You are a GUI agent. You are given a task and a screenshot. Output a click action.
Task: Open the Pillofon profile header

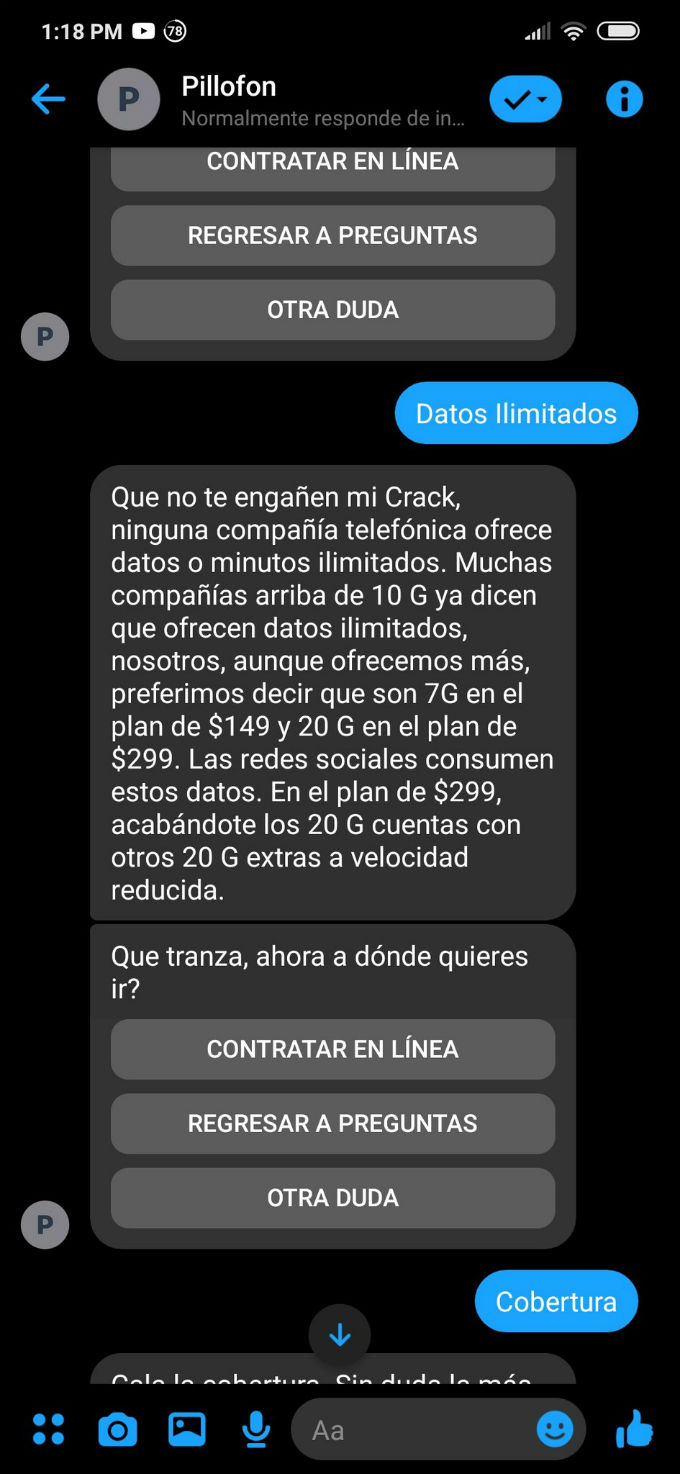[300, 99]
